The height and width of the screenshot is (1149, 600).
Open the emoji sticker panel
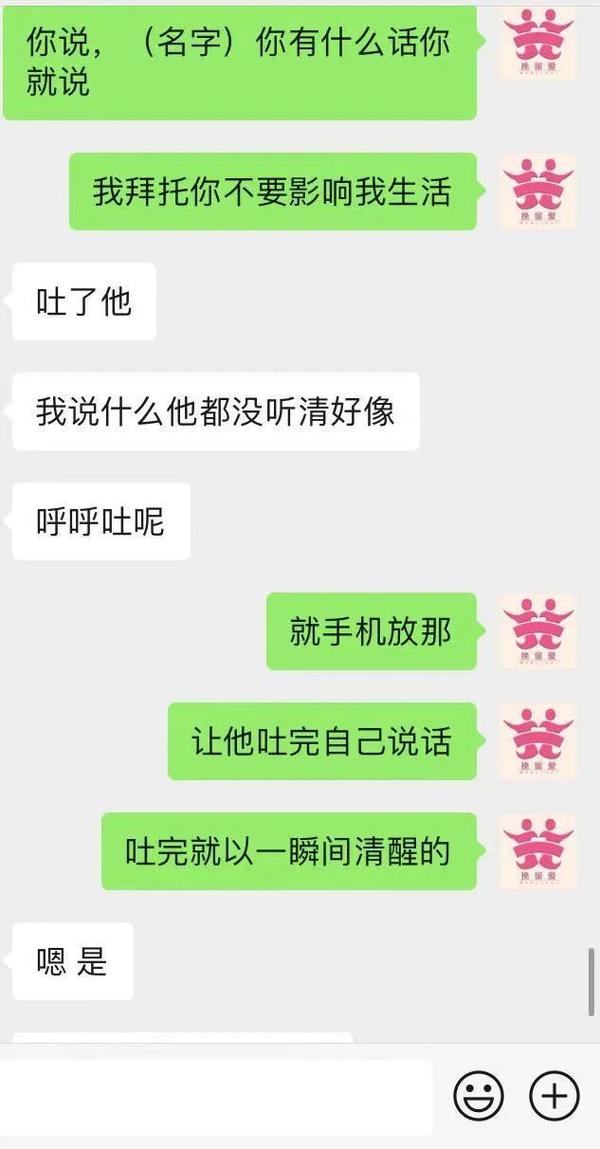[x=479, y=1096]
